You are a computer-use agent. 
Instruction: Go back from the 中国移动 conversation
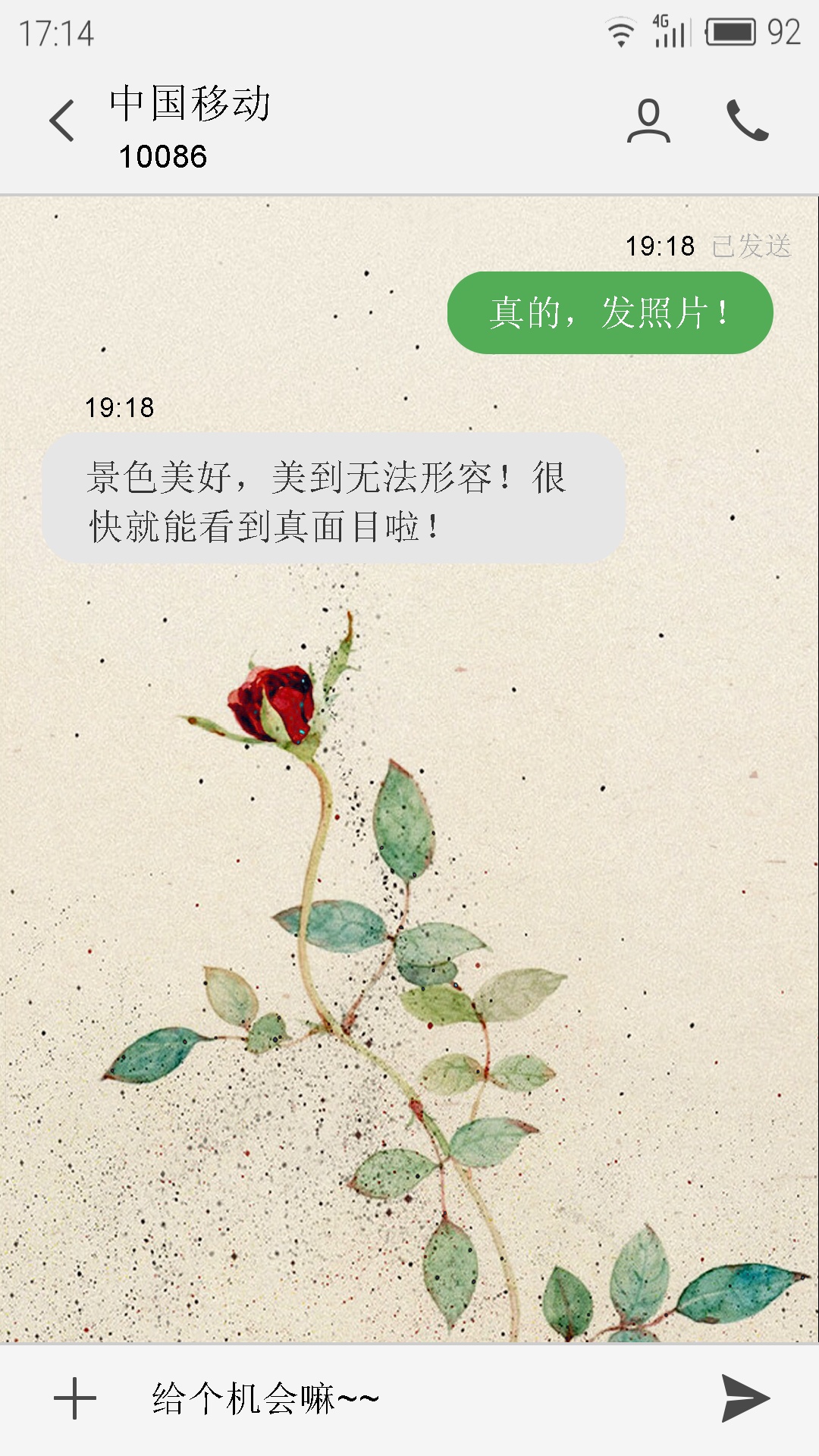tap(62, 121)
